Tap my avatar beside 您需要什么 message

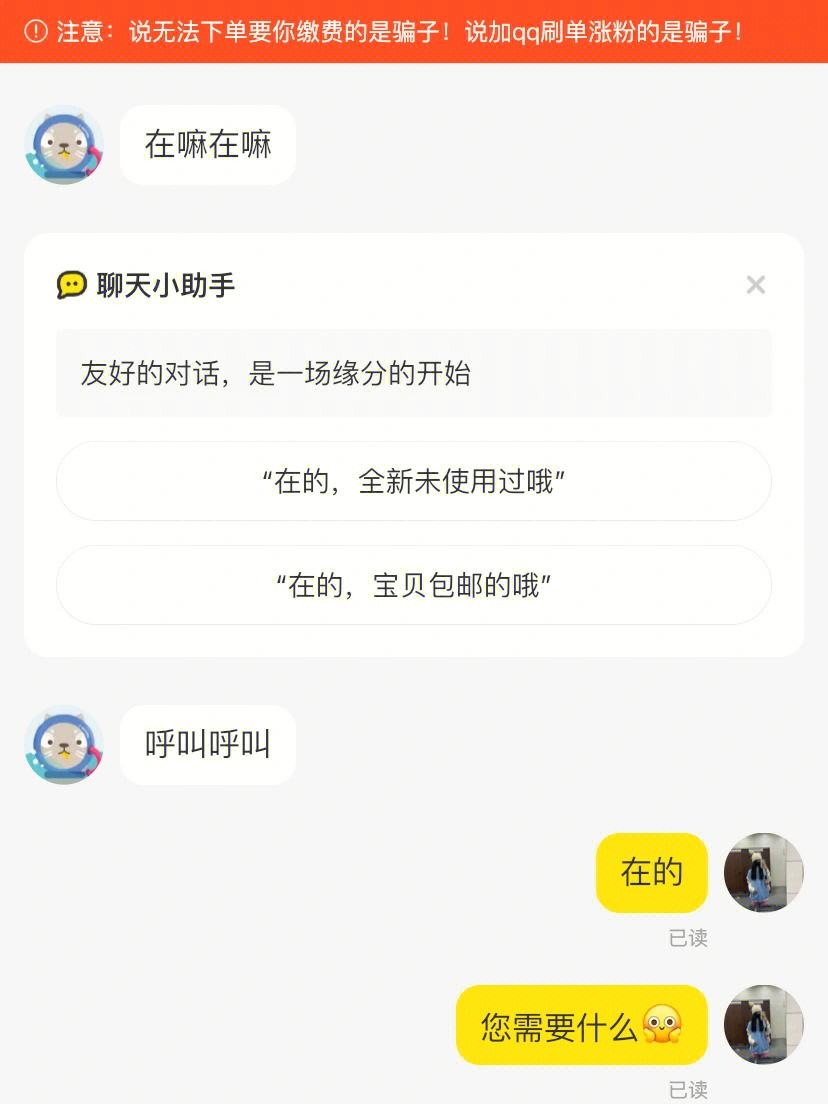point(763,1024)
